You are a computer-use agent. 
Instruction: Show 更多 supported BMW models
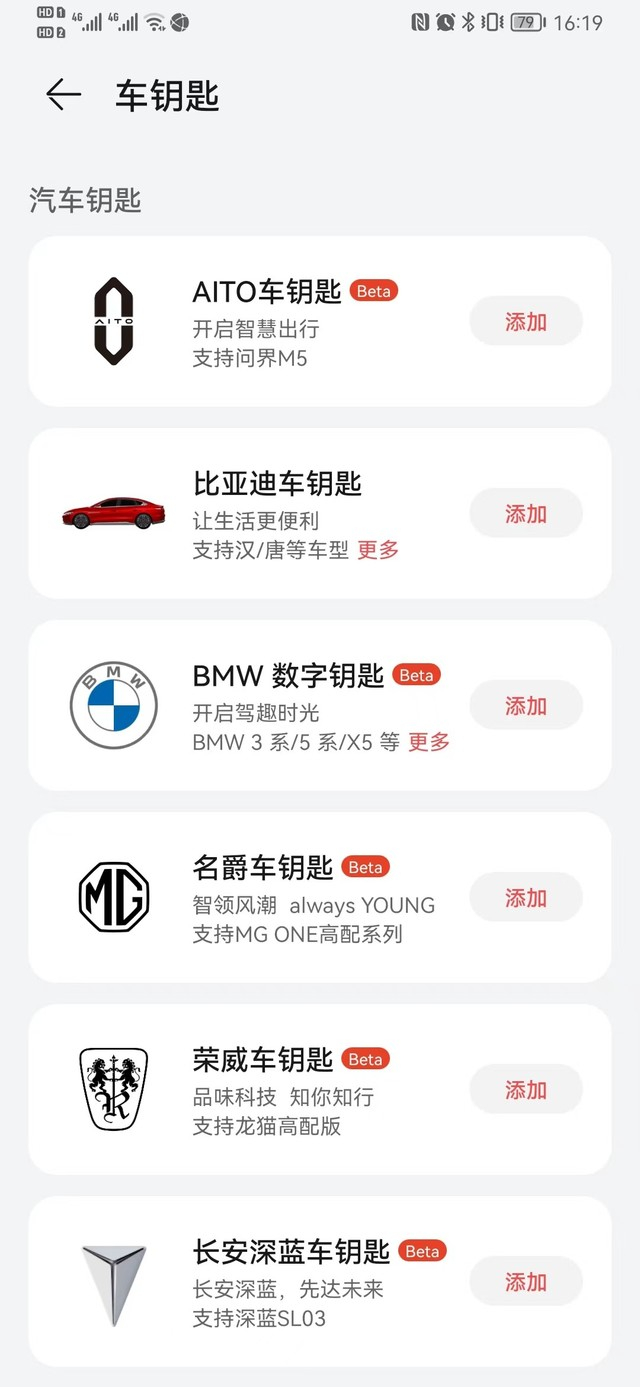[x=429, y=742]
